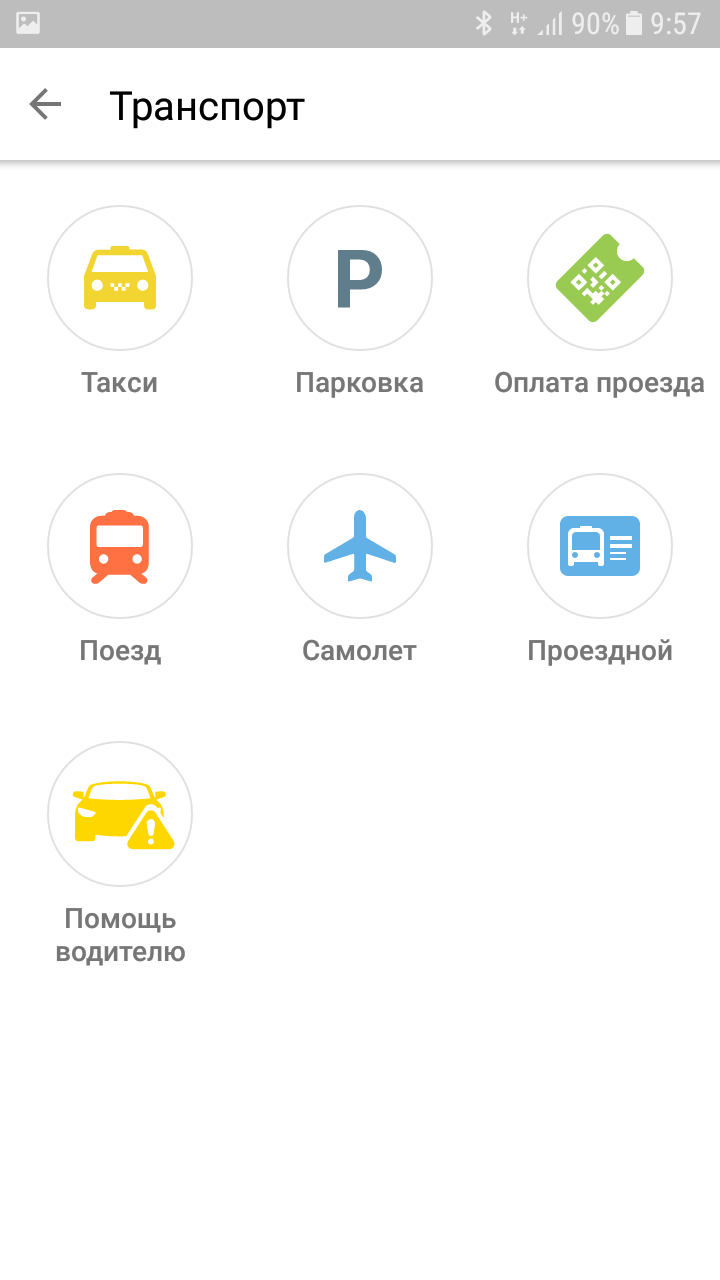Open Оплата проезда
This screenshot has height=1280, width=720.
600,278
